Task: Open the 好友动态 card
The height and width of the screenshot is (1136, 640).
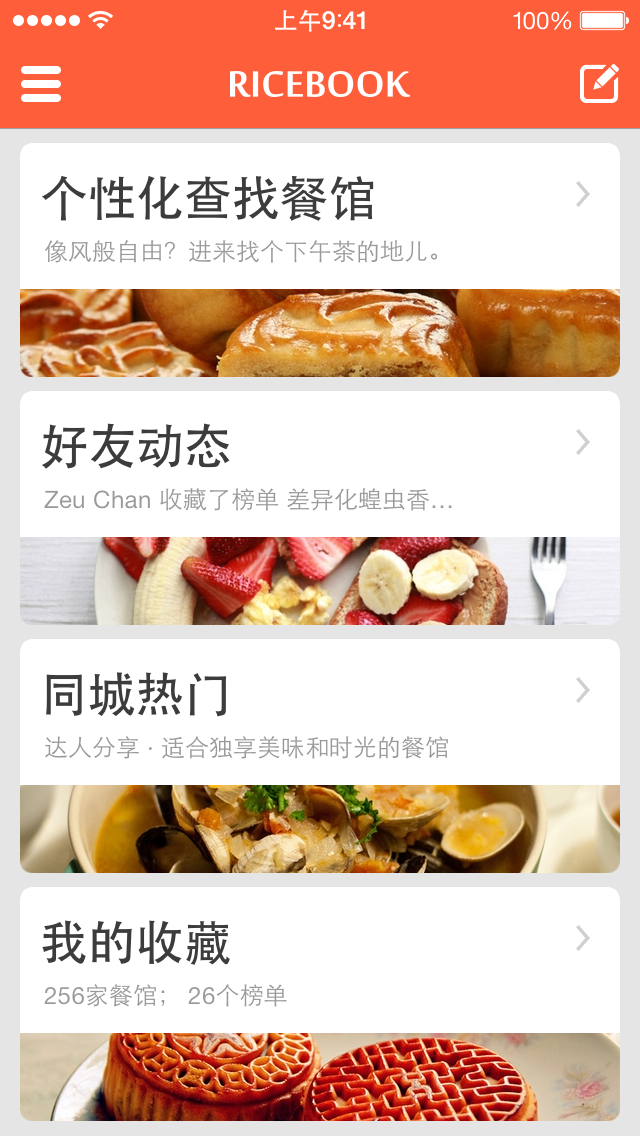Action: (320, 468)
